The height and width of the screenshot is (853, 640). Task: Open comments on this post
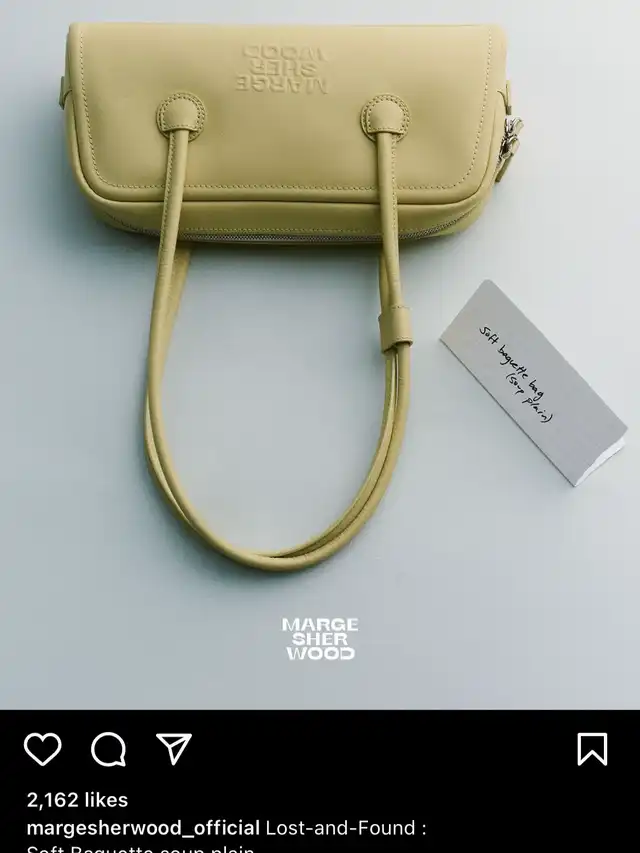[108, 749]
